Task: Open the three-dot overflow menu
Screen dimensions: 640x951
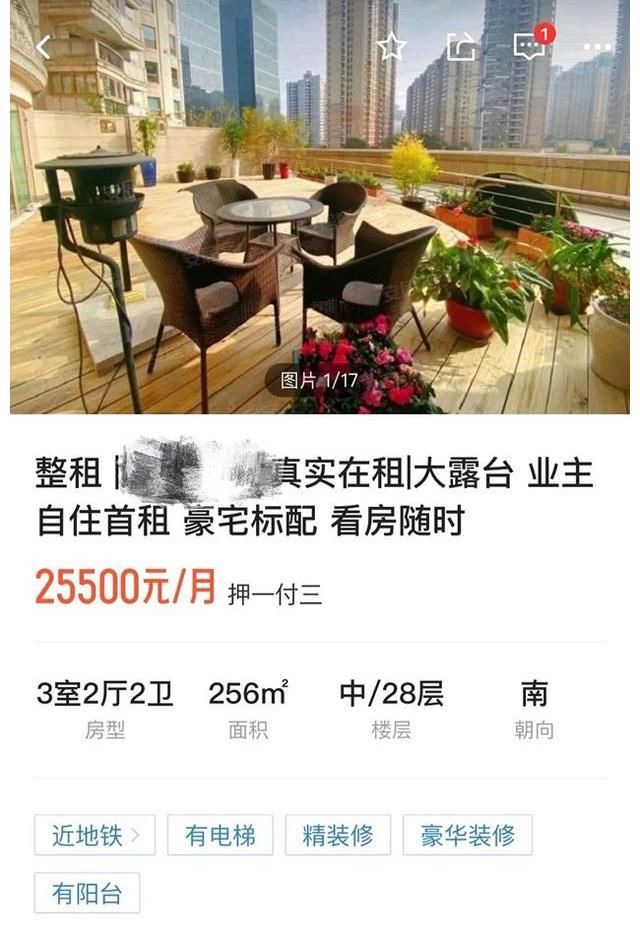Action: (597, 47)
